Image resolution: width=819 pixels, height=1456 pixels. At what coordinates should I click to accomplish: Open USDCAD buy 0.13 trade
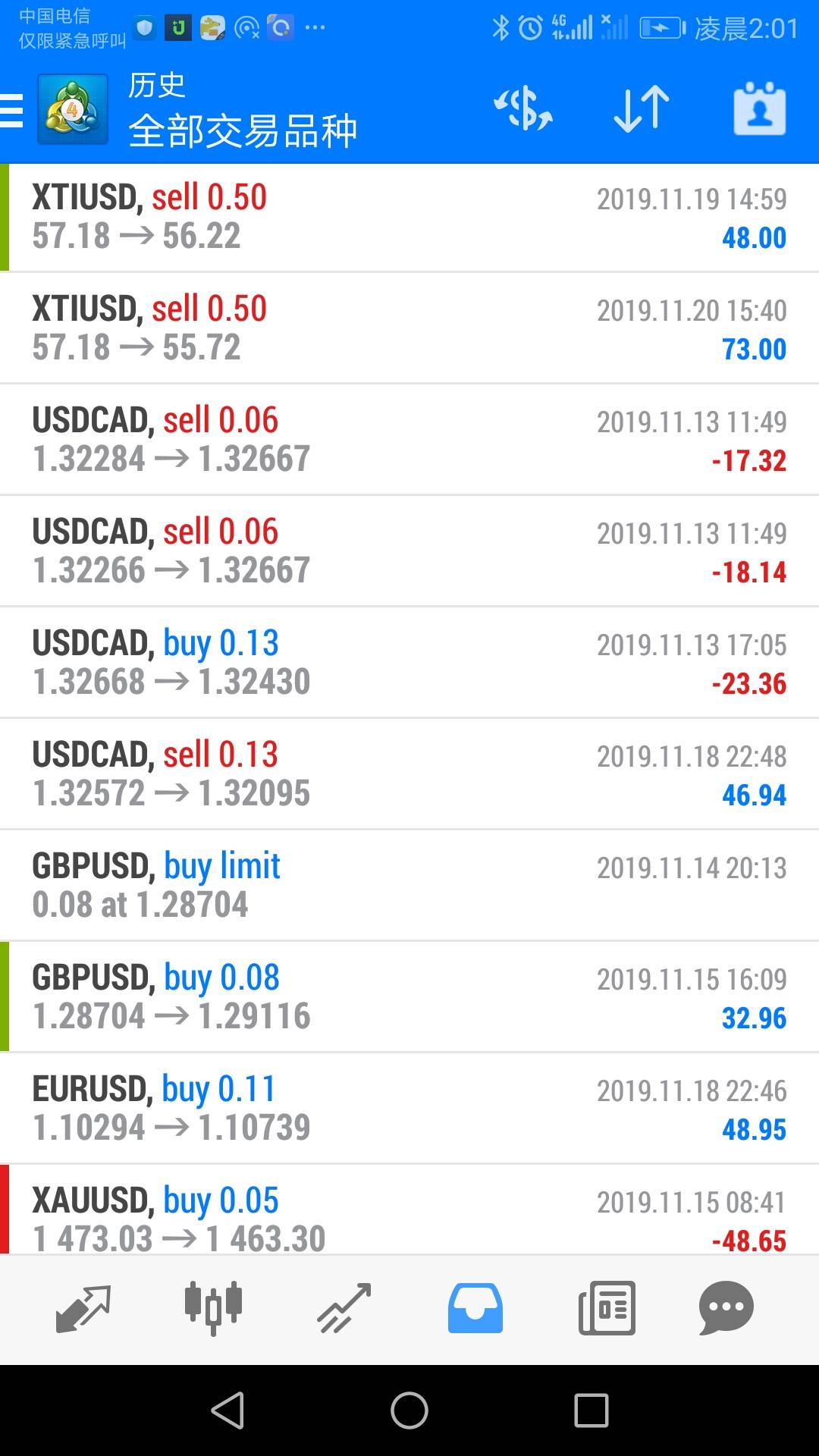pyautogui.click(x=409, y=663)
